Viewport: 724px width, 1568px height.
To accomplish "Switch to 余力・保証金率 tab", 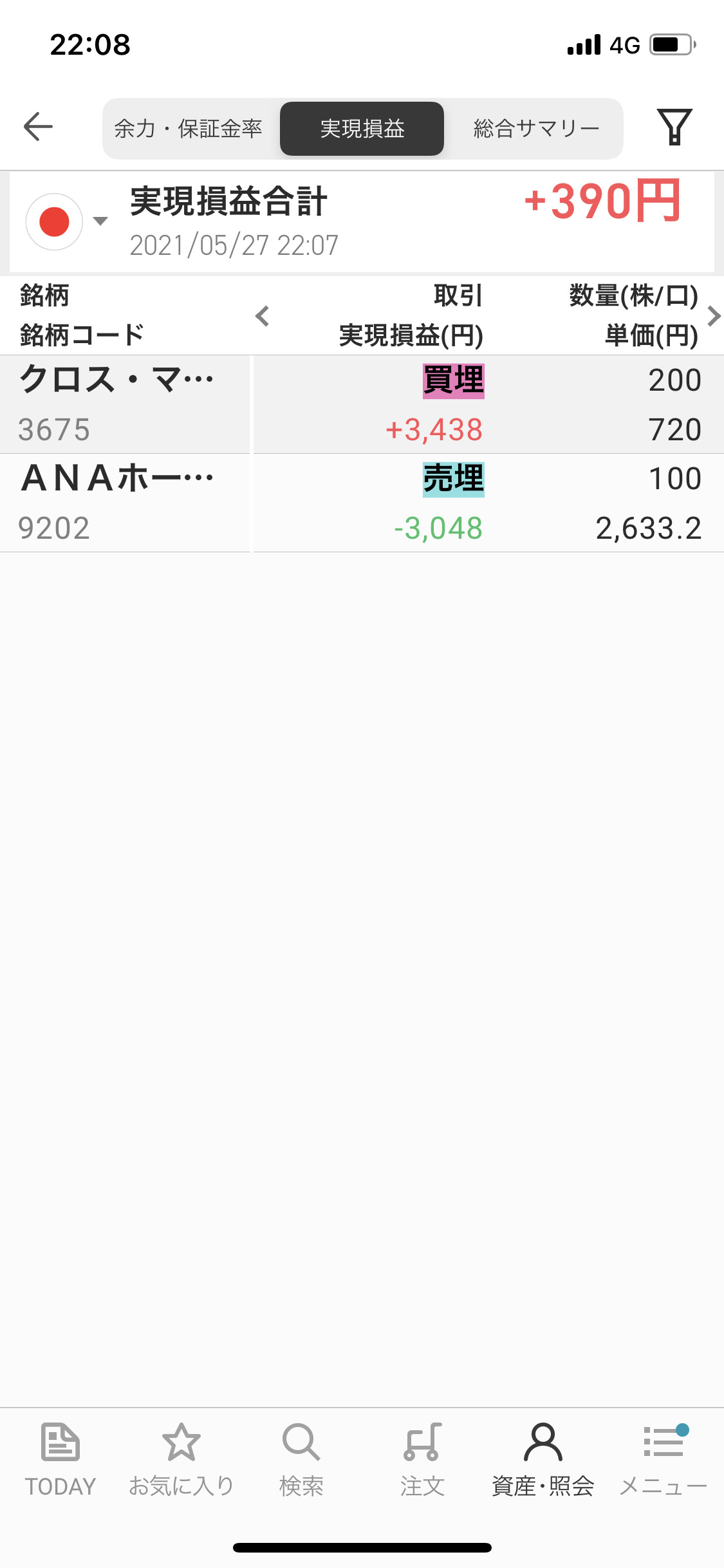I will click(189, 129).
